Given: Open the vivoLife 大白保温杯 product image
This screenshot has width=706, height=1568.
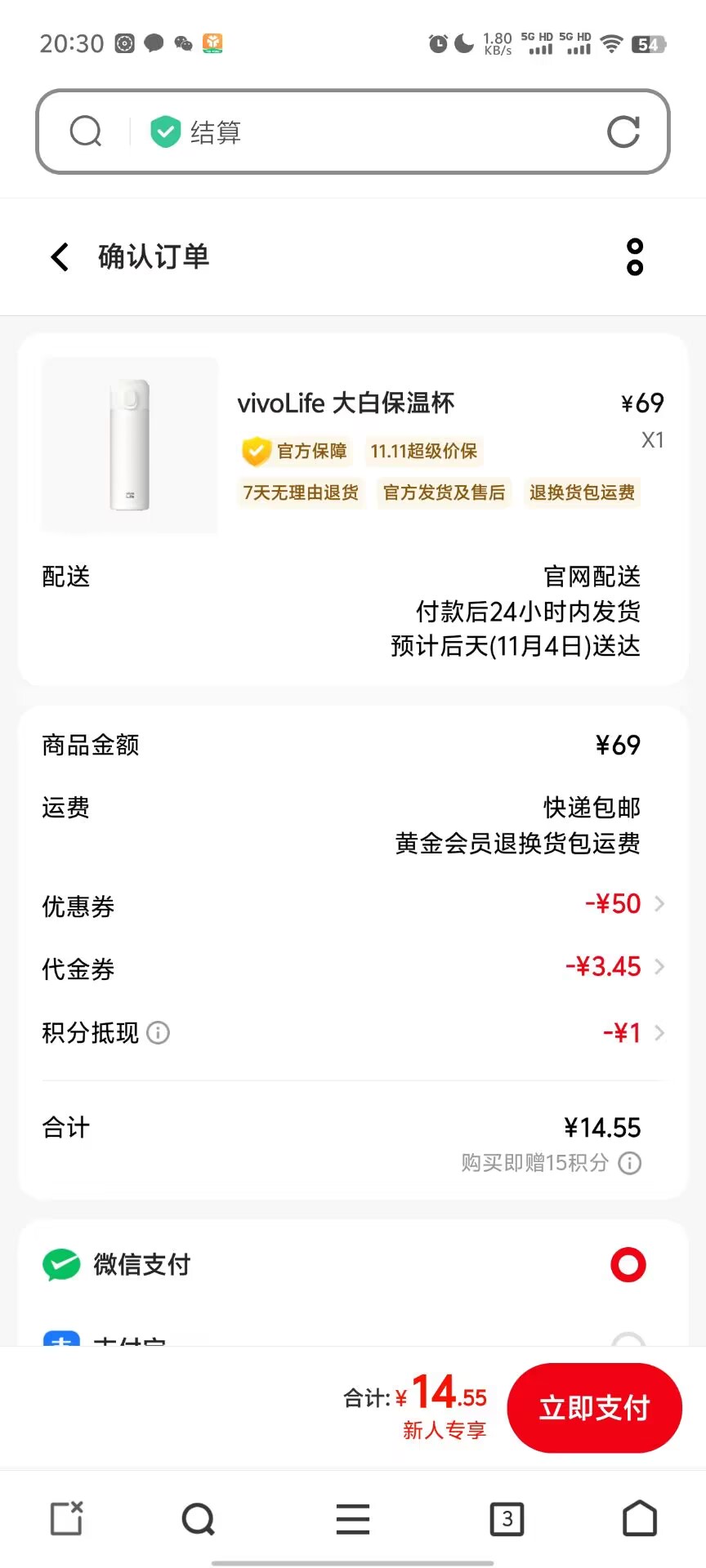Looking at the screenshot, I should (x=130, y=445).
